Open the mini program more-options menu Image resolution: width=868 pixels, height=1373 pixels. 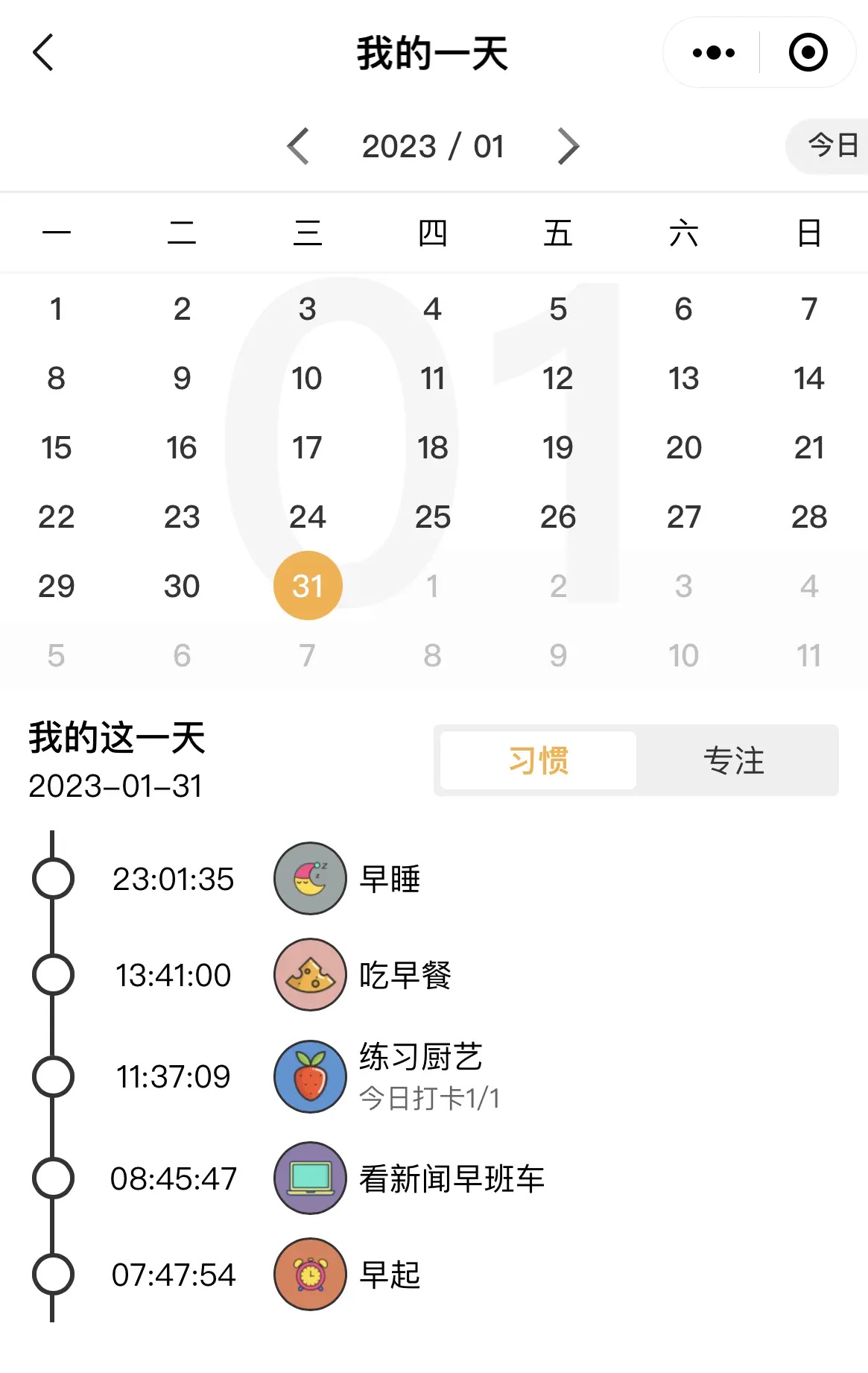point(713,53)
